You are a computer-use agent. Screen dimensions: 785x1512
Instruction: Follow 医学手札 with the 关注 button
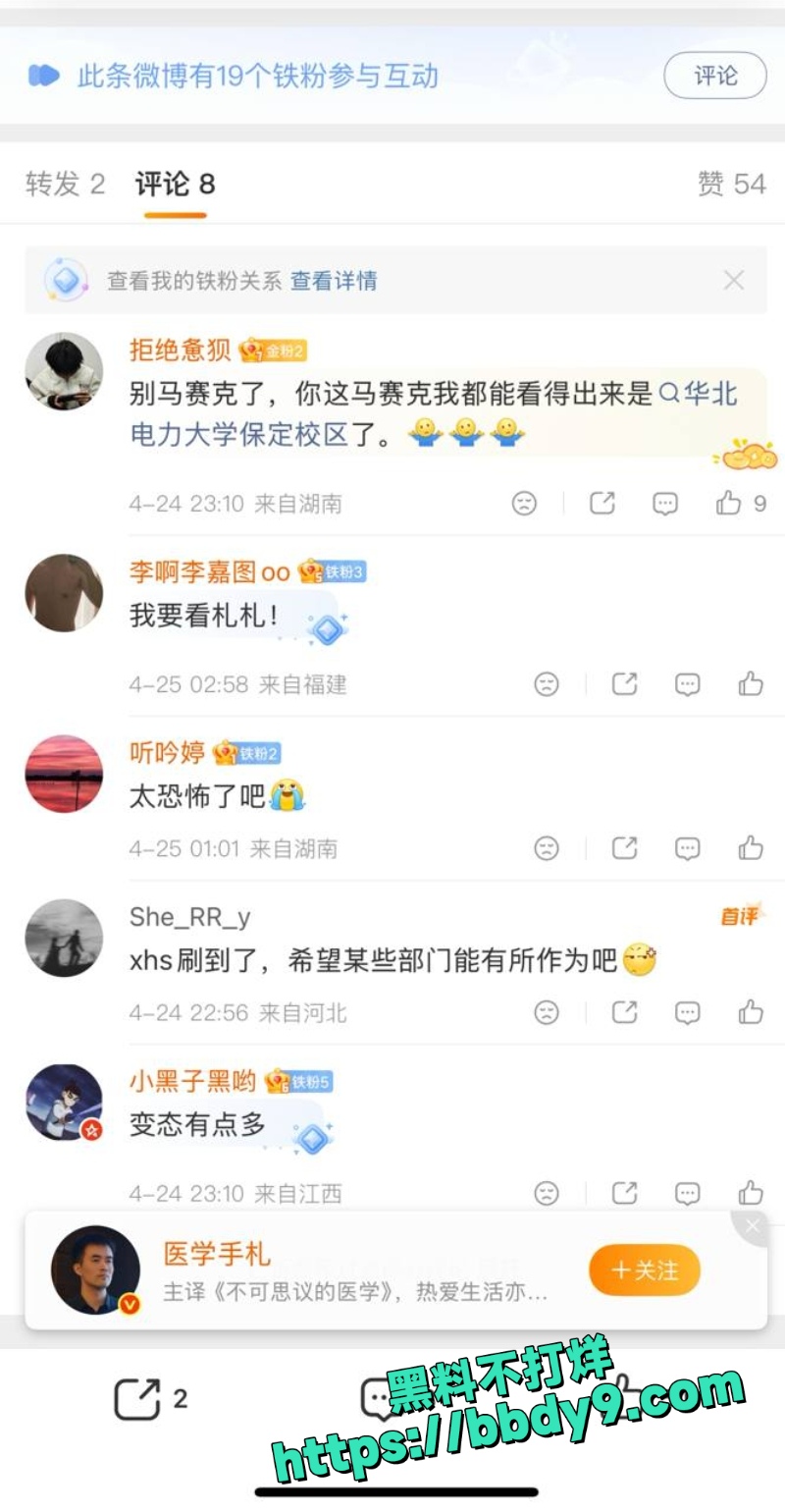pos(645,1270)
